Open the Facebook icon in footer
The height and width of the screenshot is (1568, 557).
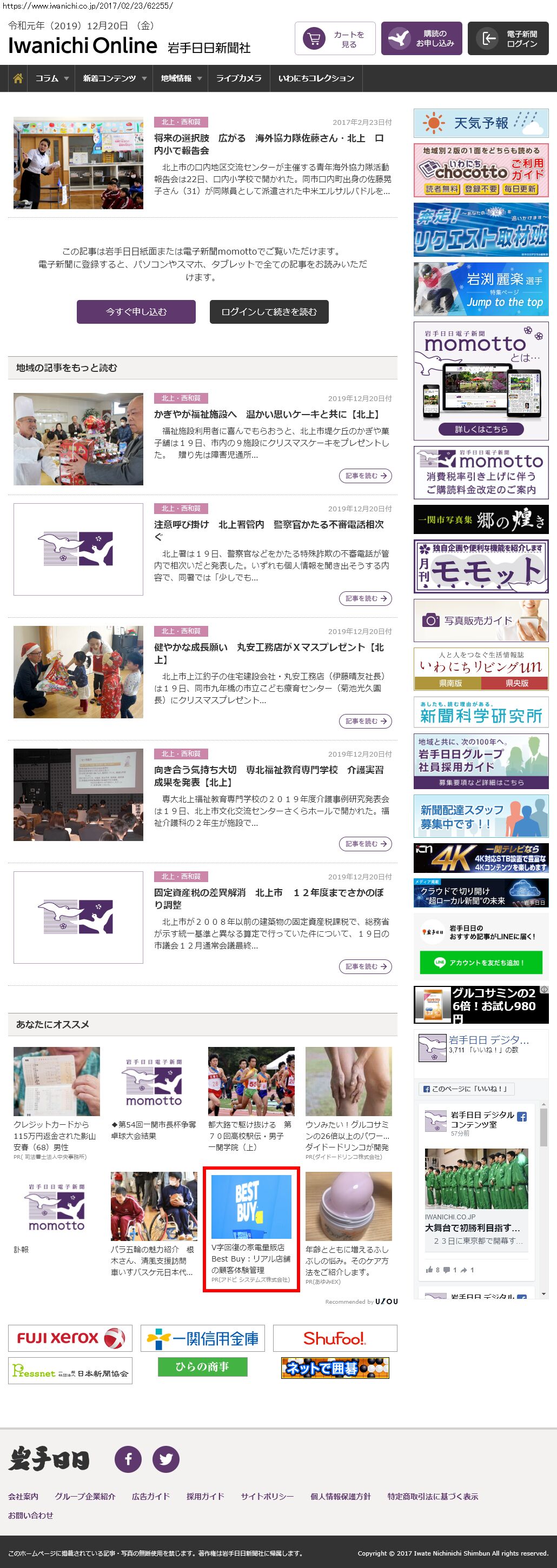[128, 1459]
